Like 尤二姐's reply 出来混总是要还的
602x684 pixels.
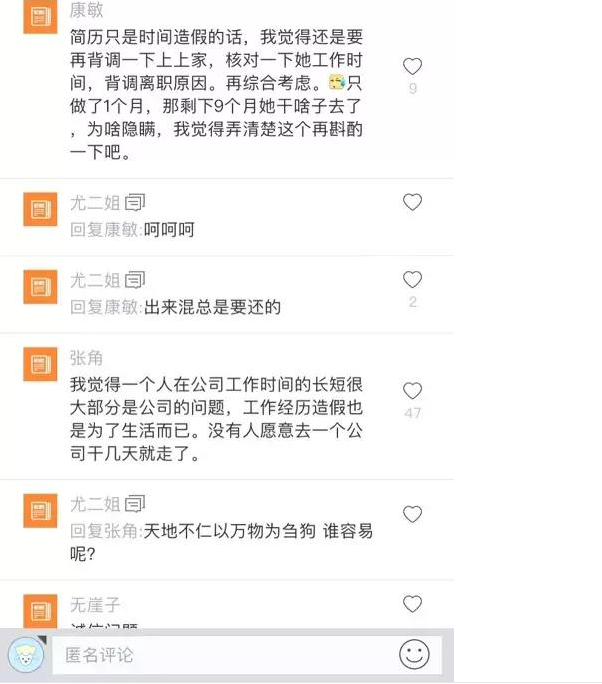tap(412, 280)
